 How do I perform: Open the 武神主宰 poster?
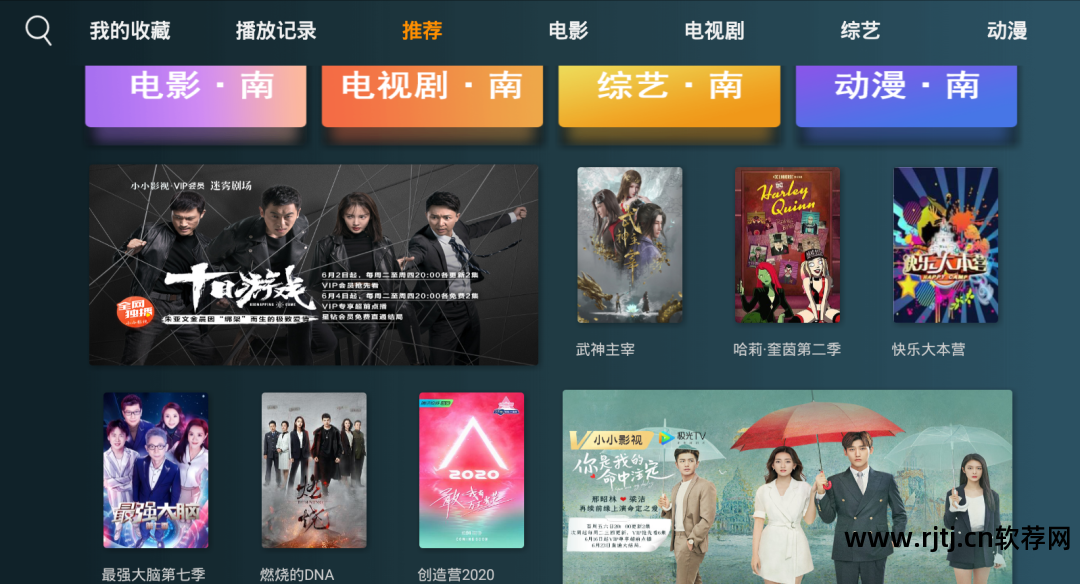coord(630,245)
